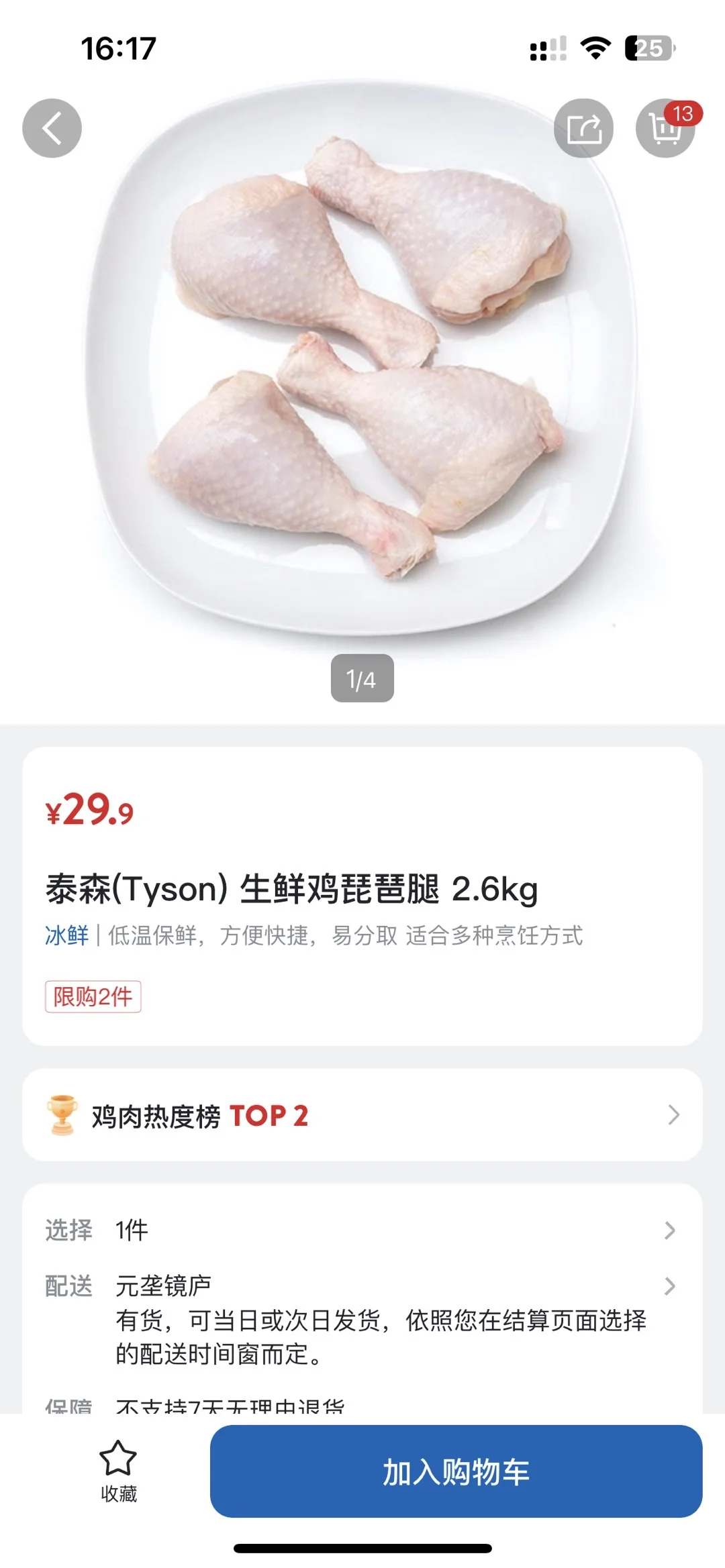Go back to the previous page

click(52, 128)
